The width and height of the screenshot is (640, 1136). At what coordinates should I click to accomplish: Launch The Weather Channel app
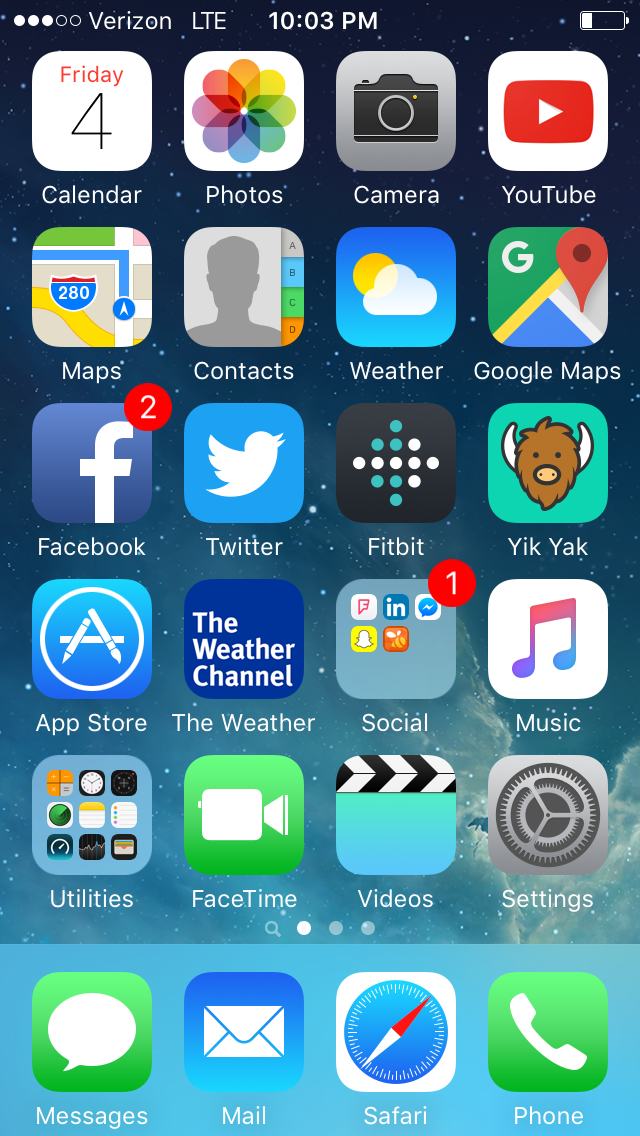point(244,639)
